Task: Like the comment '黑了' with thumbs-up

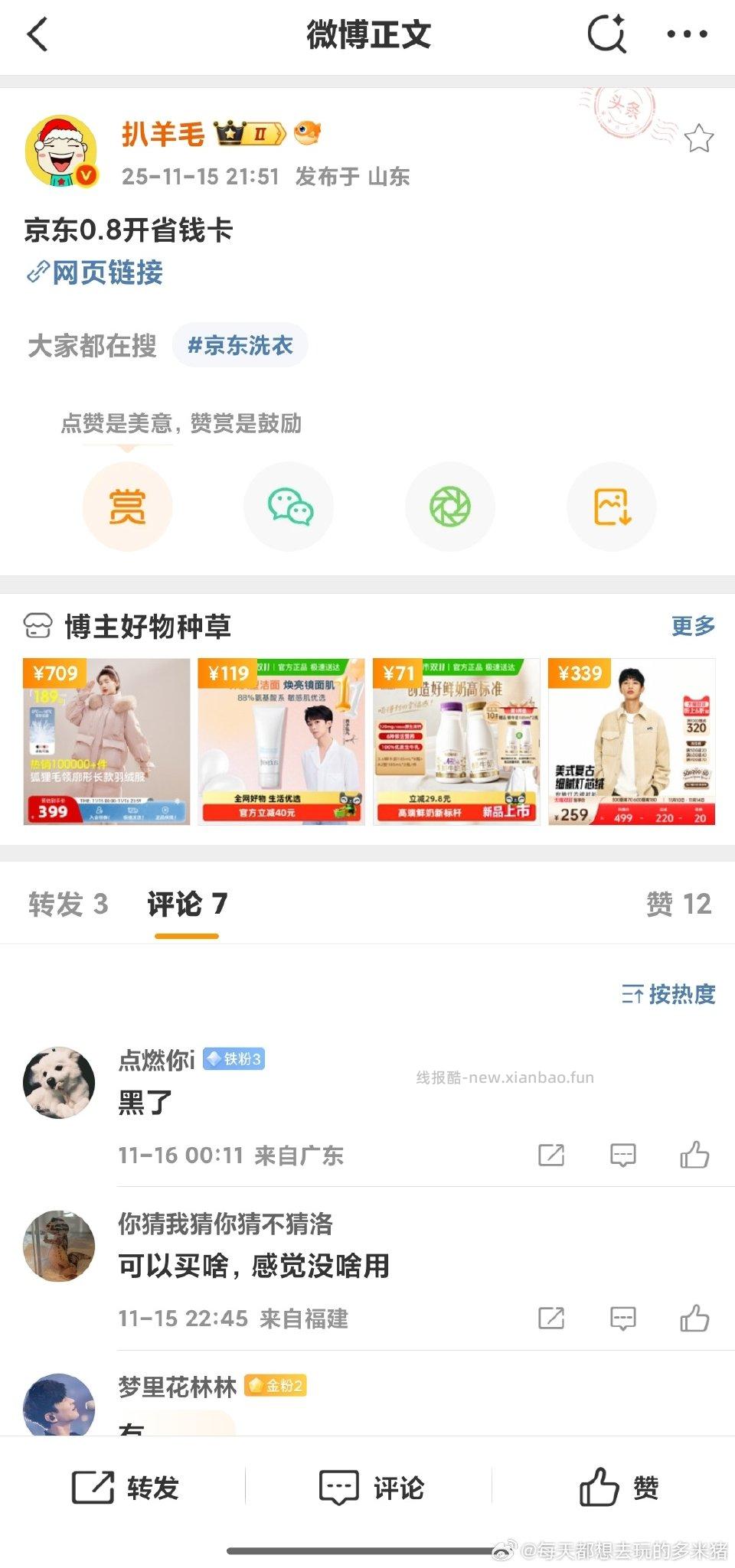Action: 694,1155
